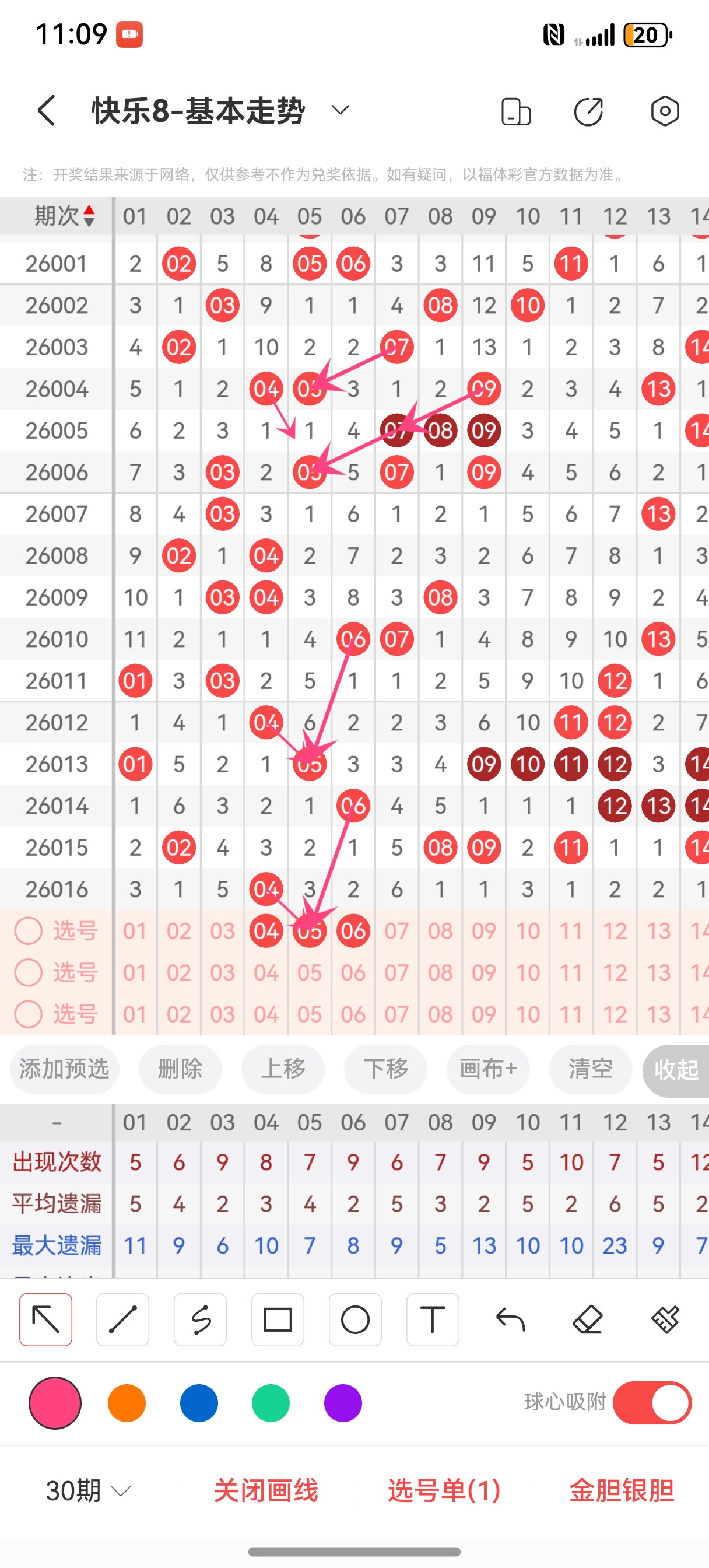Open the 30期 period selector dropdown
The width and height of the screenshot is (709, 1568).
pos(85,1492)
